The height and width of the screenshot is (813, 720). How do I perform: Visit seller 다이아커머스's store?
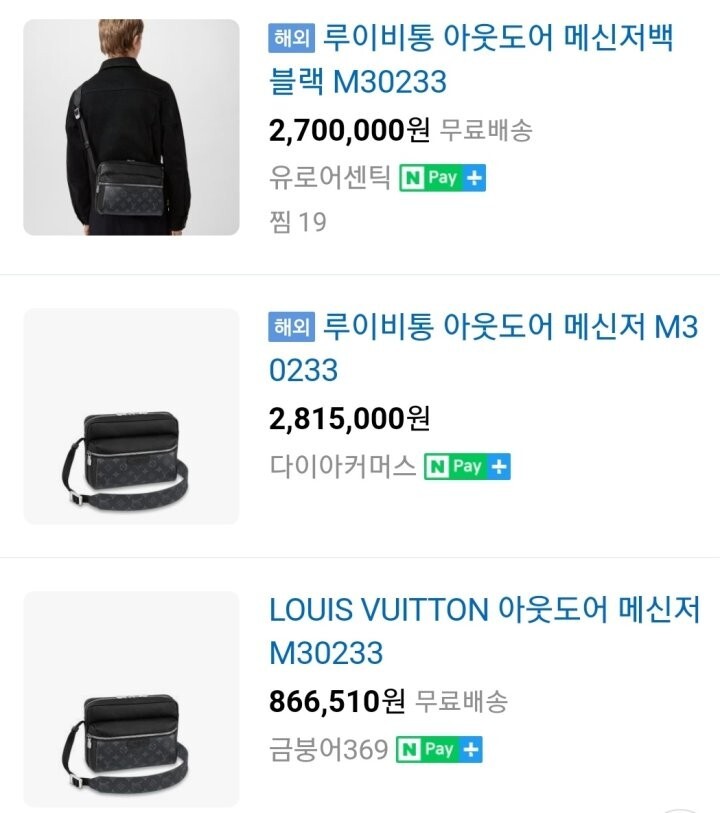(x=342, y=466)
